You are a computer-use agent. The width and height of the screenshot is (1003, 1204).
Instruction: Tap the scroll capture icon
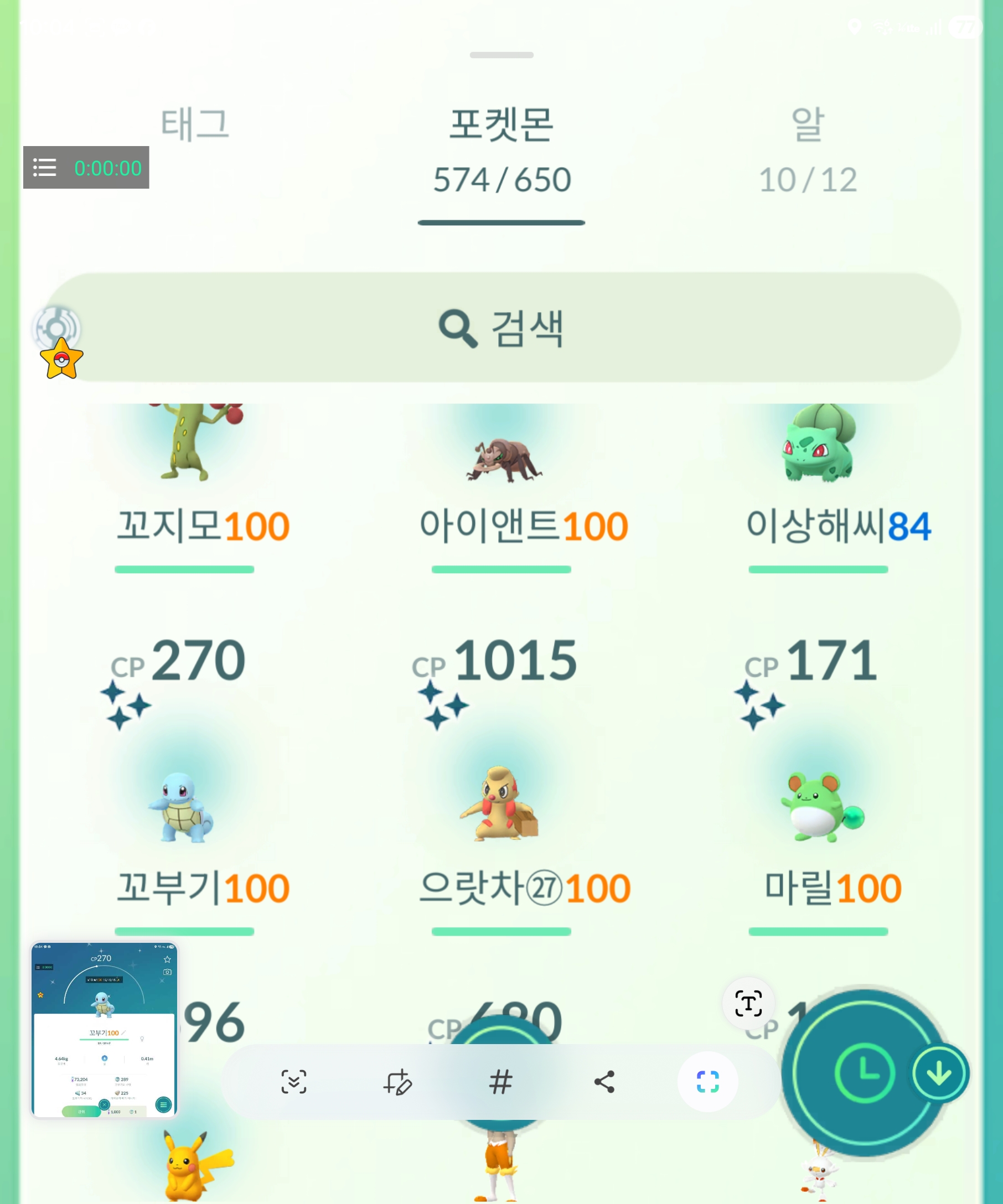(293, 1082)
